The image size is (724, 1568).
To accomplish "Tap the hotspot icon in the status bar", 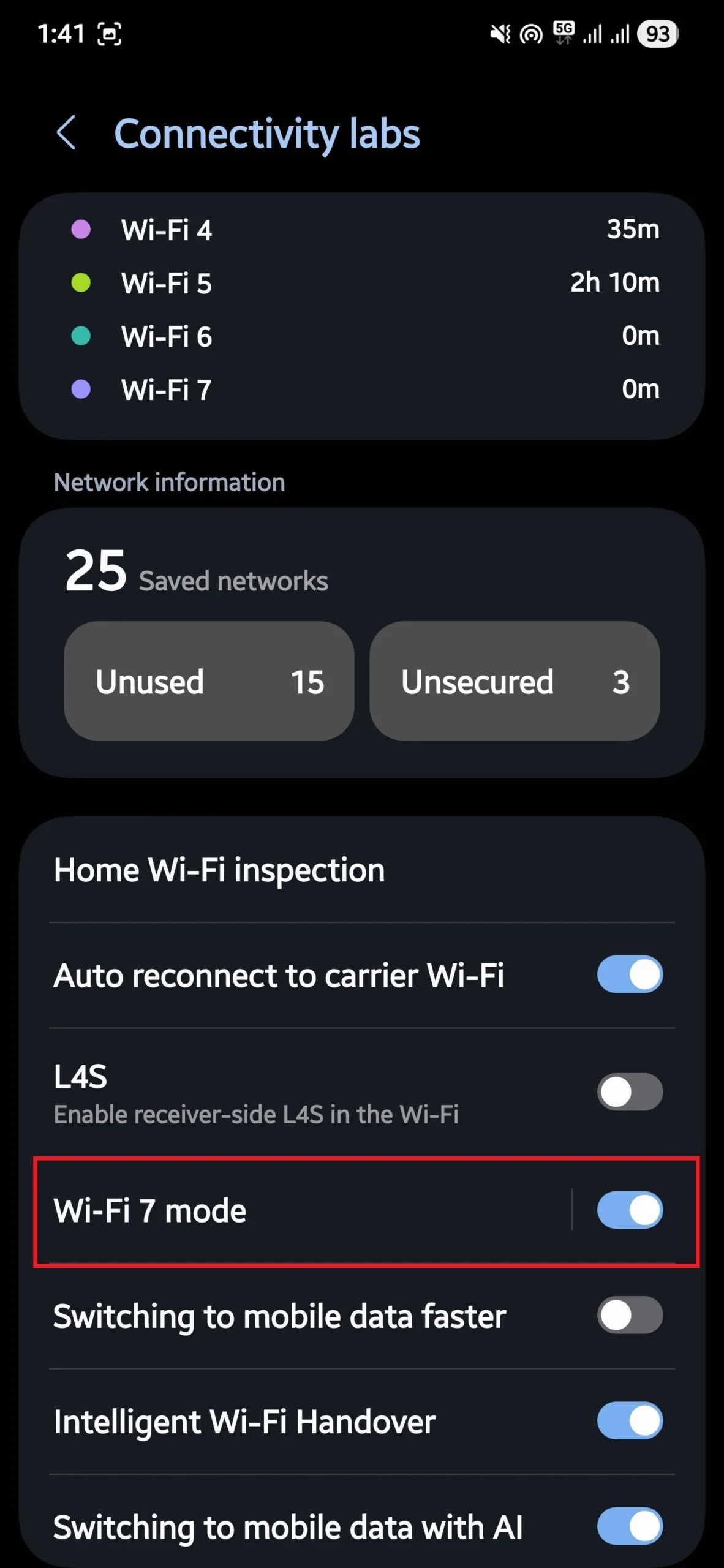I will tap(530, 34).
